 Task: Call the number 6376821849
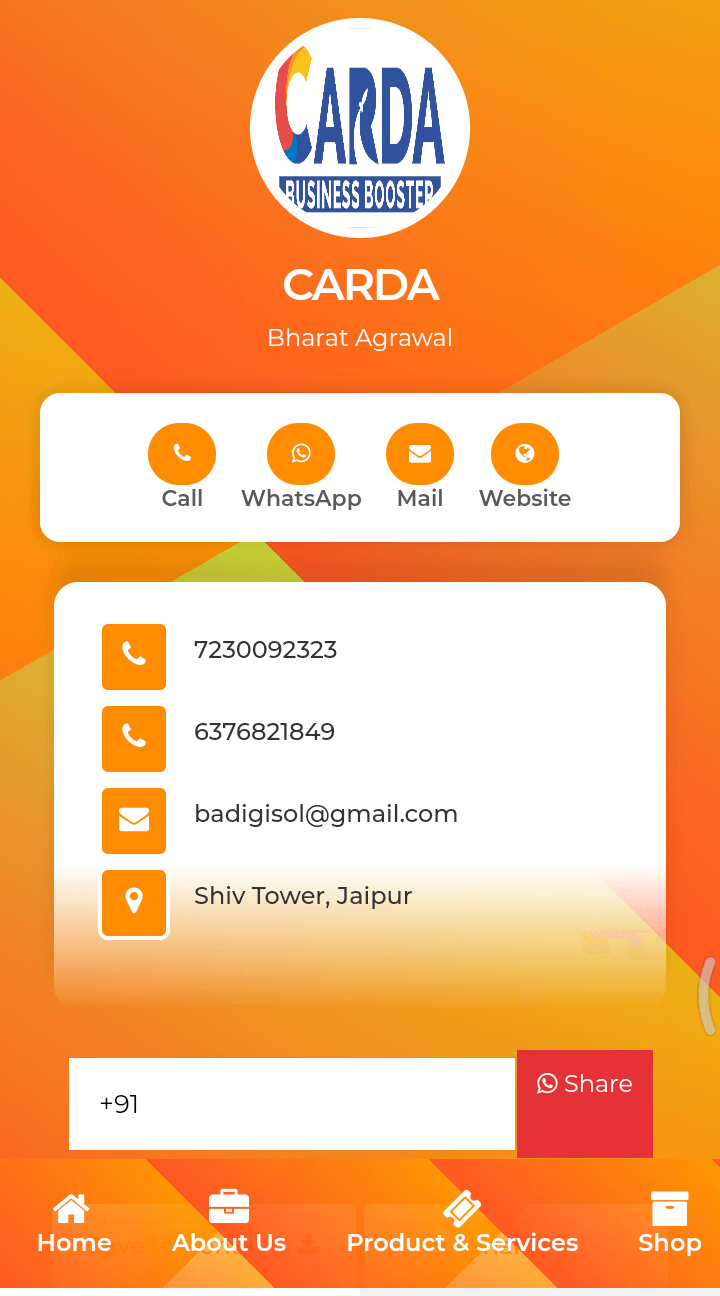[264, 733]
